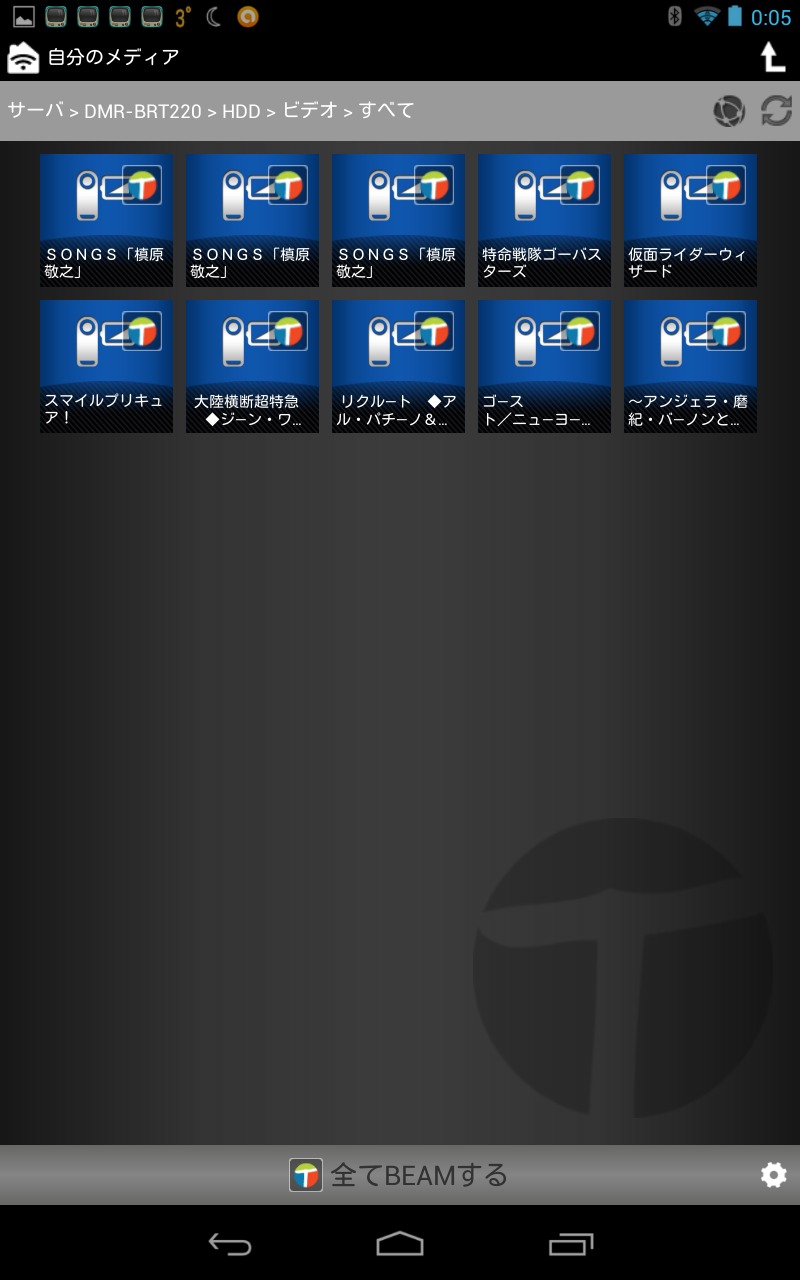Play リクルート アル・パチーノ video

[398, 366]
